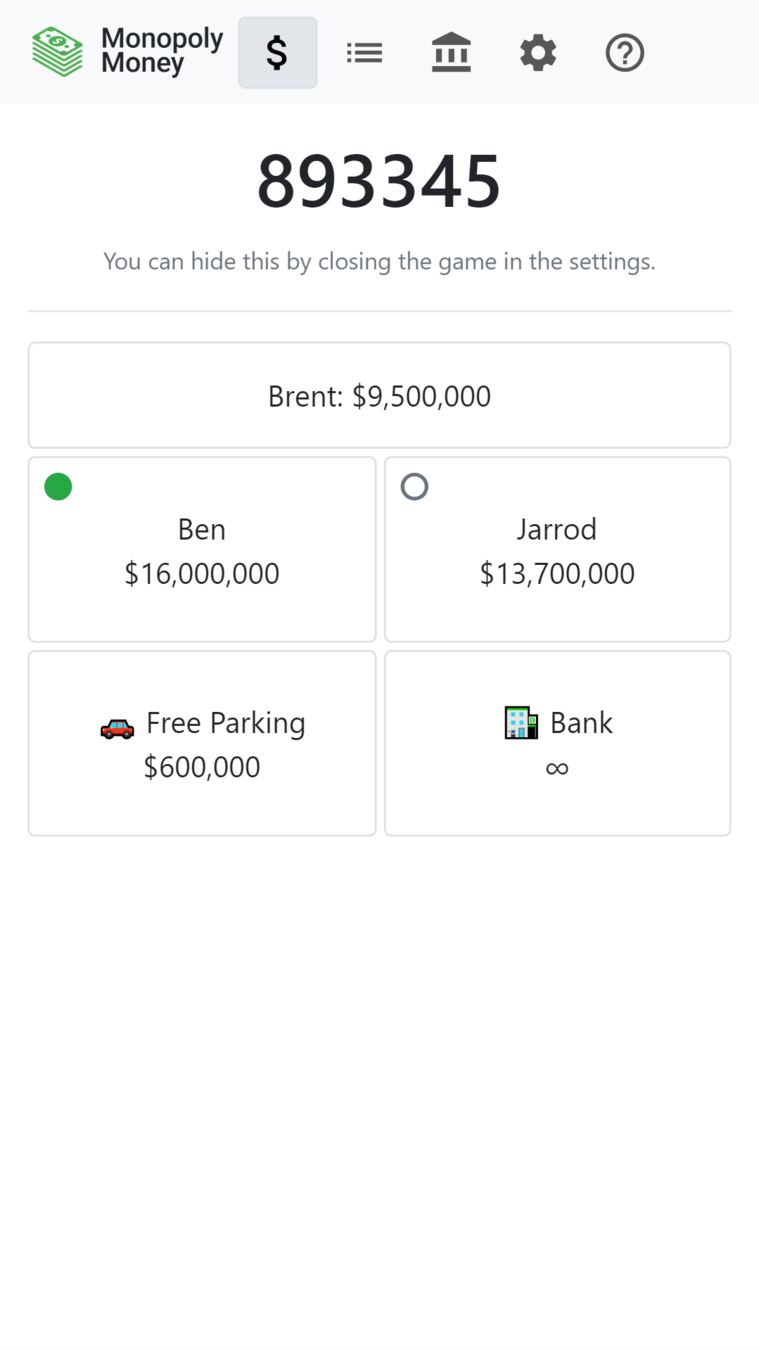The image size is (759, 1350).
Task: Choose the Bank card
Action: point(557,743)
